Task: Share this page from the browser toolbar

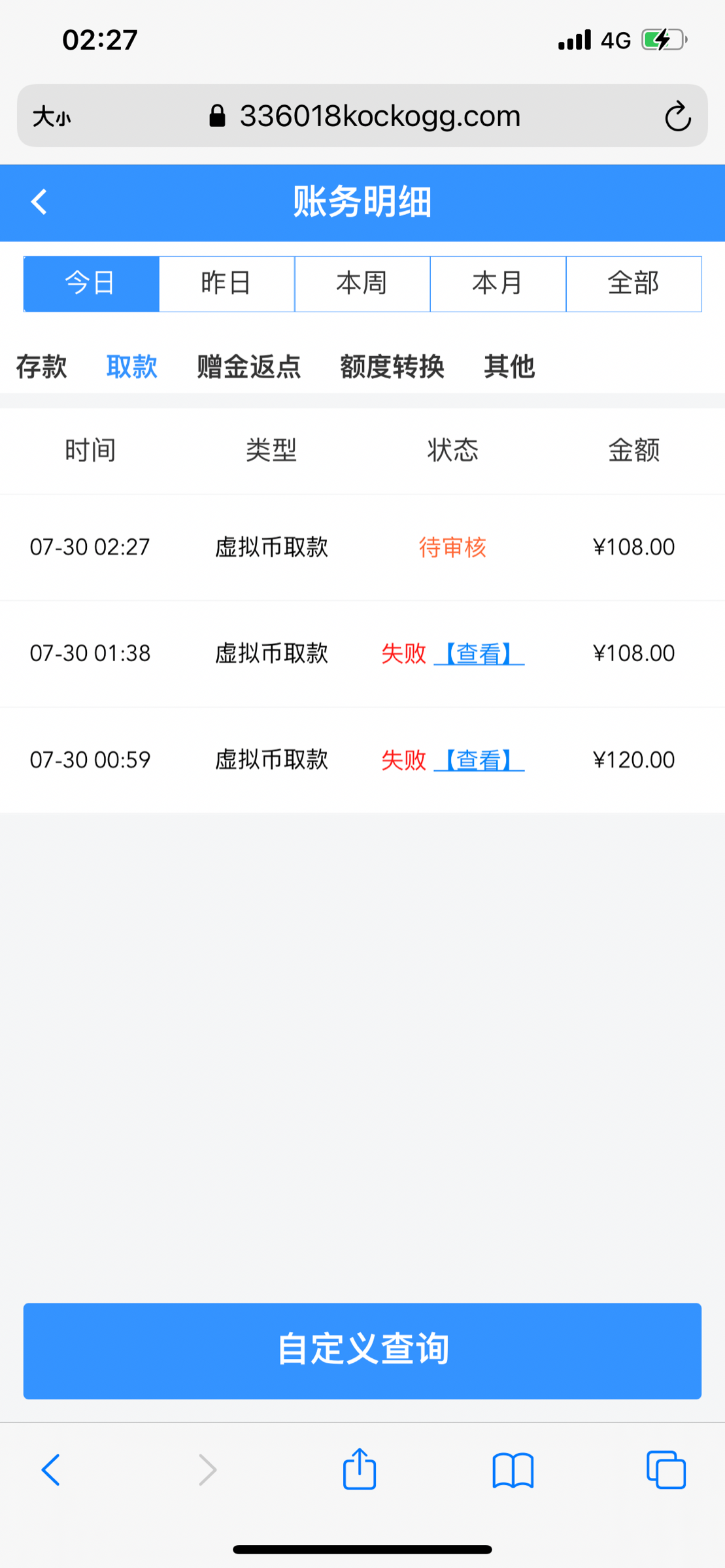Action: (x=360, y=1469)
